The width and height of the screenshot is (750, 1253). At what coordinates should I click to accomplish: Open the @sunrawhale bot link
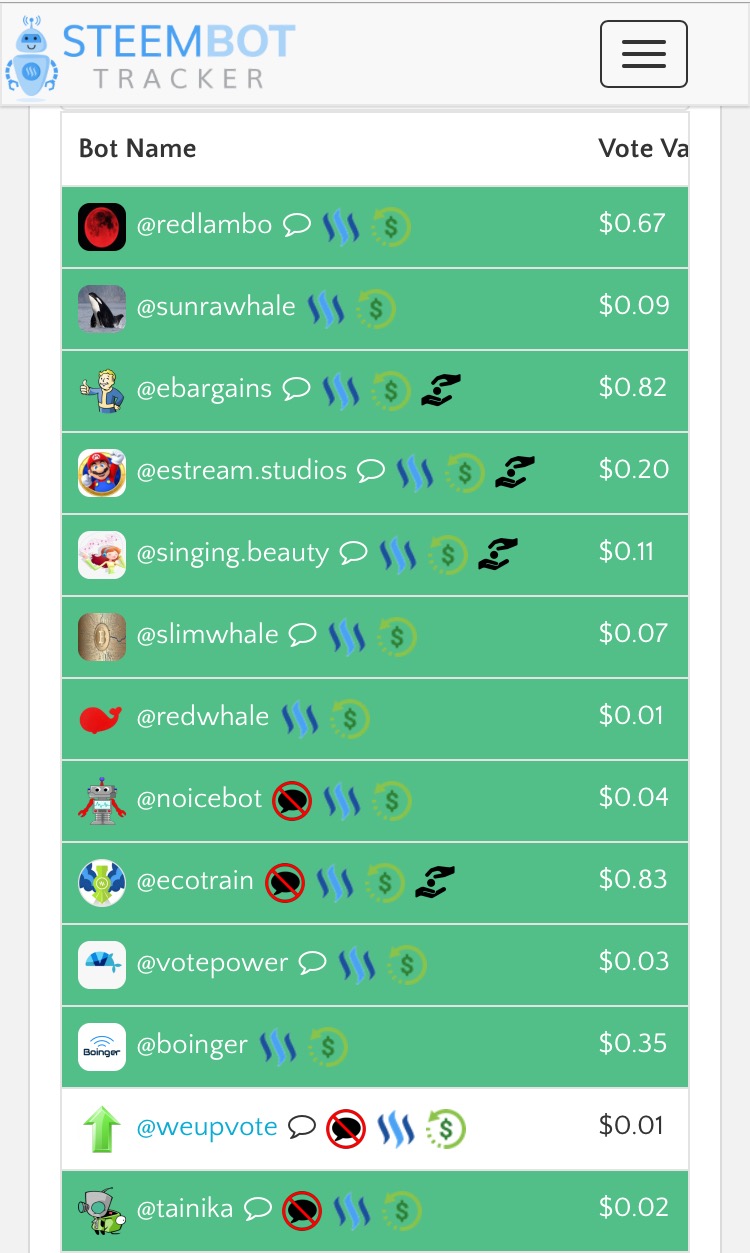point(216,307)
